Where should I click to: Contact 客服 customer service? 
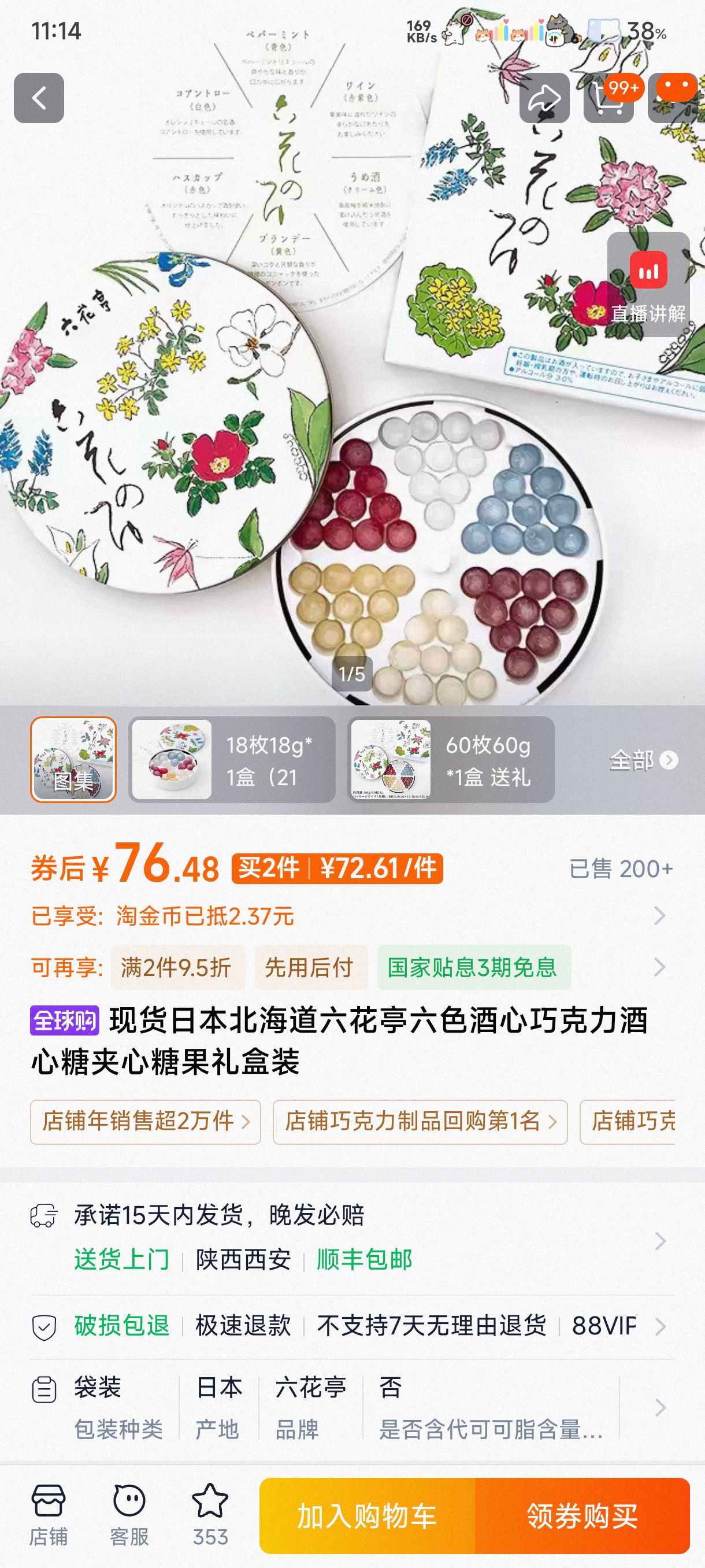click(129, 1515)
